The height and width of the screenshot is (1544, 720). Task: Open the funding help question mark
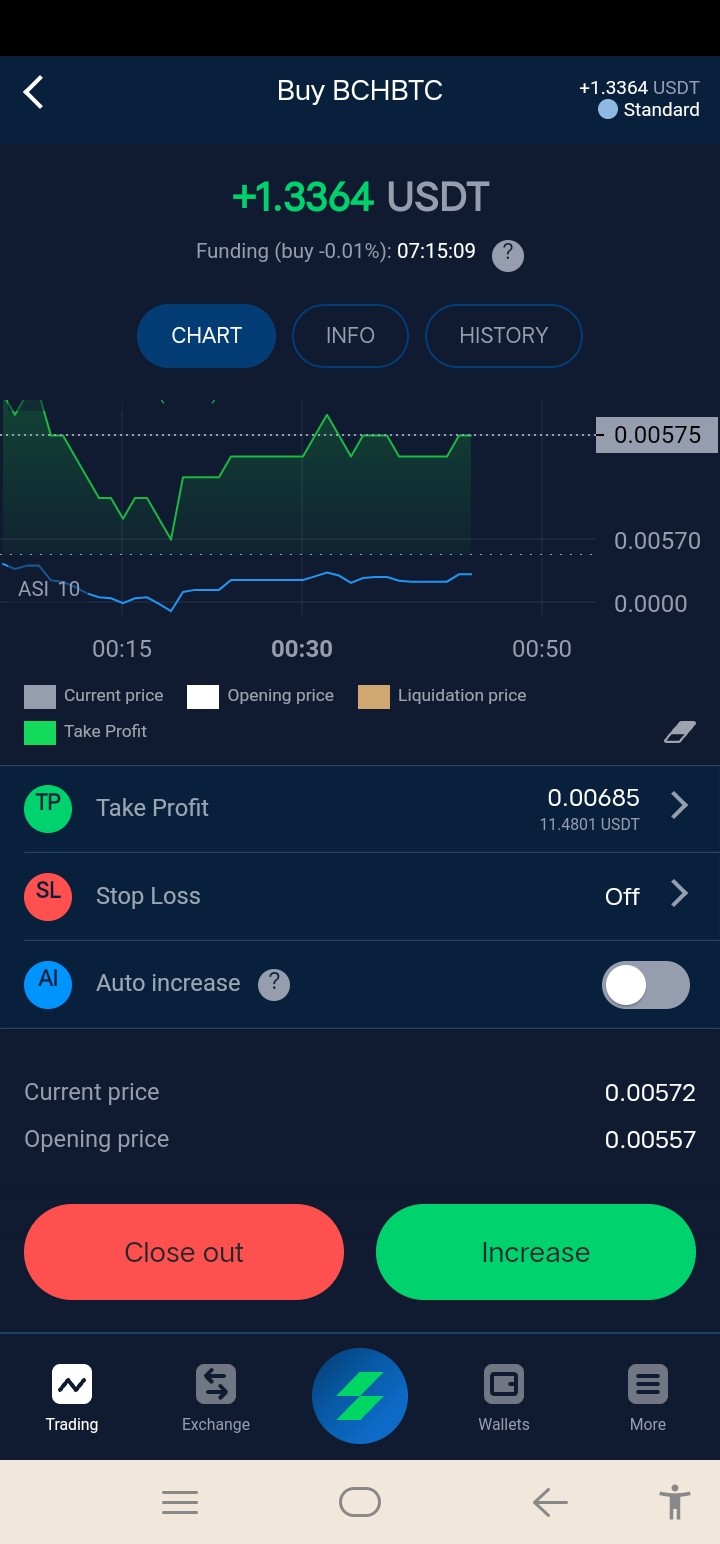click(x=508, y=255)
